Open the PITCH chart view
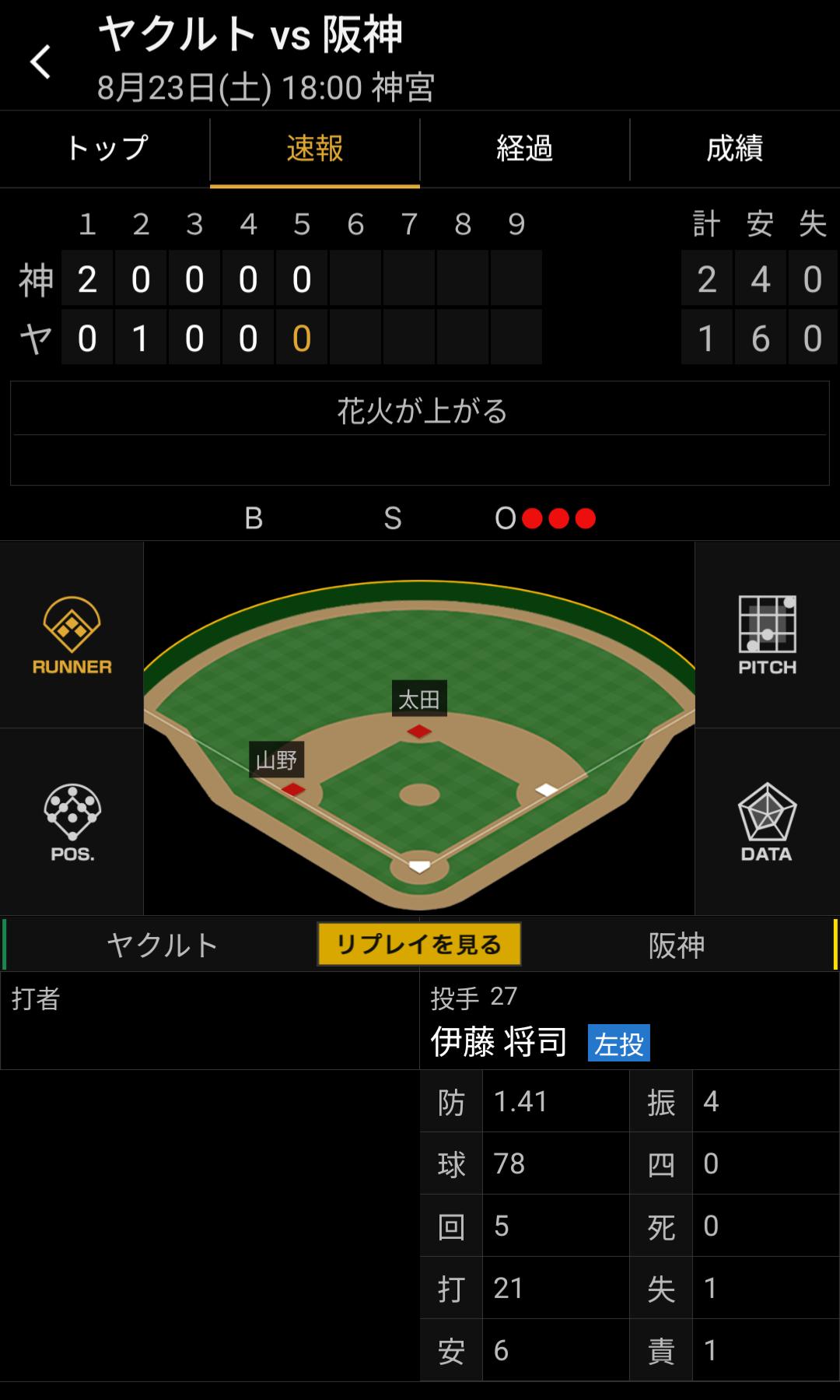 click(x=767, y=635)
